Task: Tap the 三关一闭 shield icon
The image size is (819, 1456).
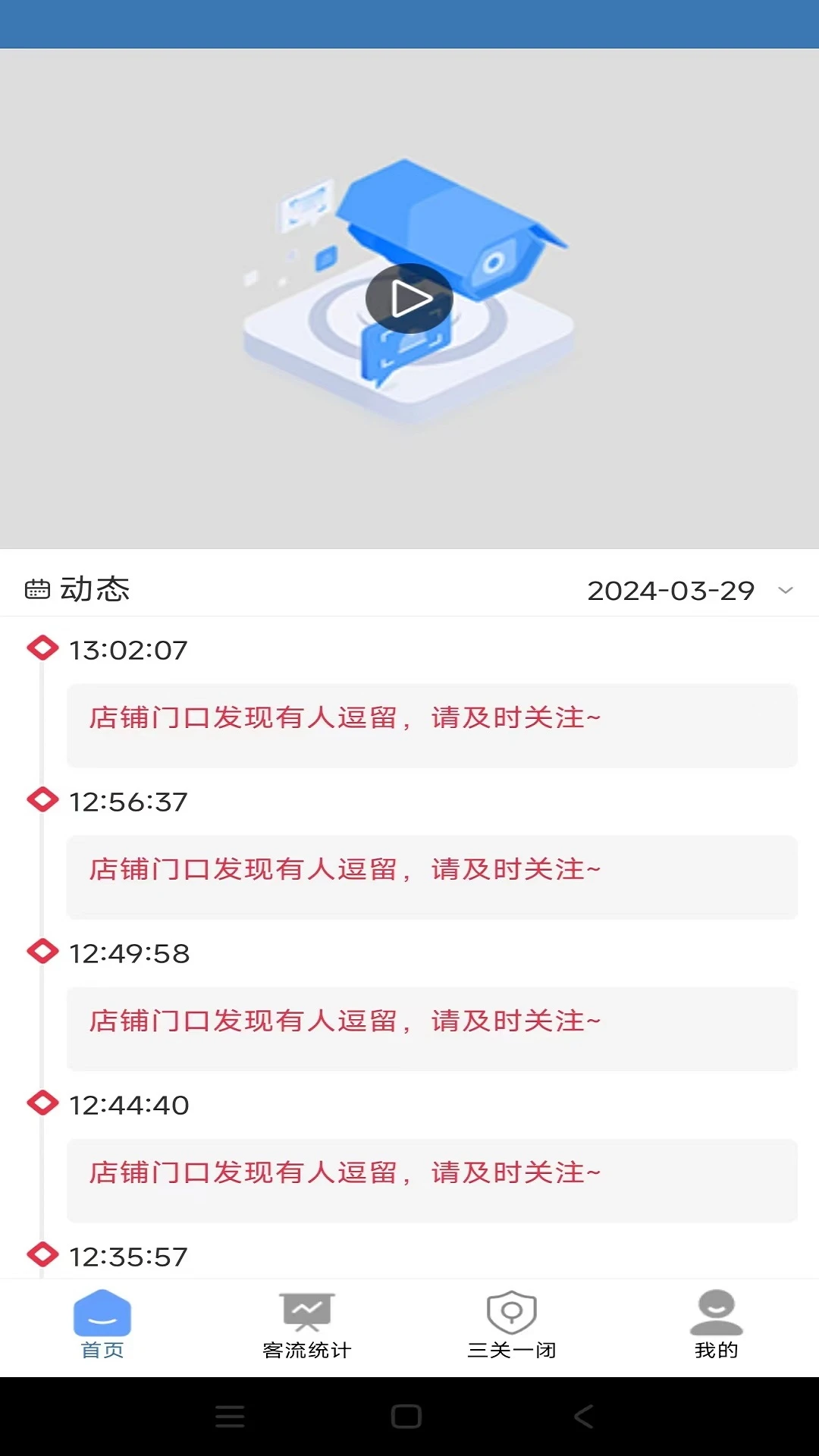Action: click(512, 1314)
